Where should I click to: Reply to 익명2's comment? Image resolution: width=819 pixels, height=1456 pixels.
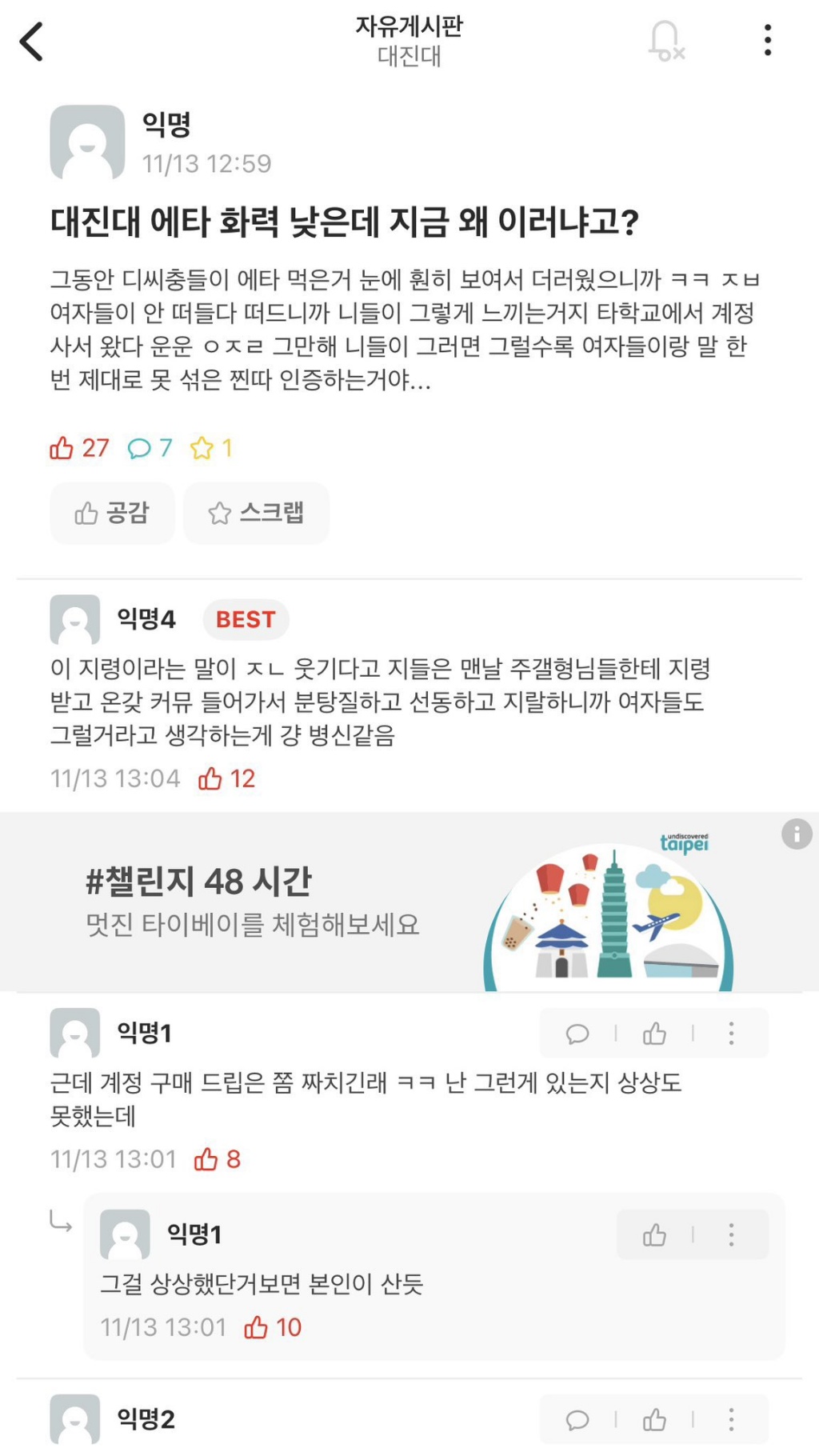coord(577,1420)
